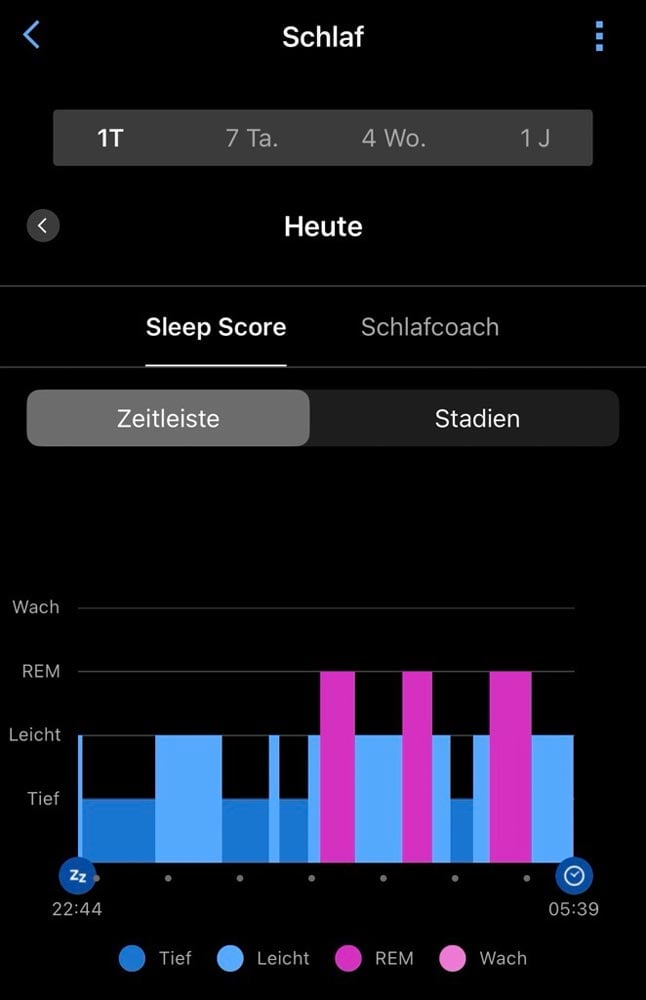Select the Sleep Score tab
This screenshot has width=646, height=1000.
point(216,327)
